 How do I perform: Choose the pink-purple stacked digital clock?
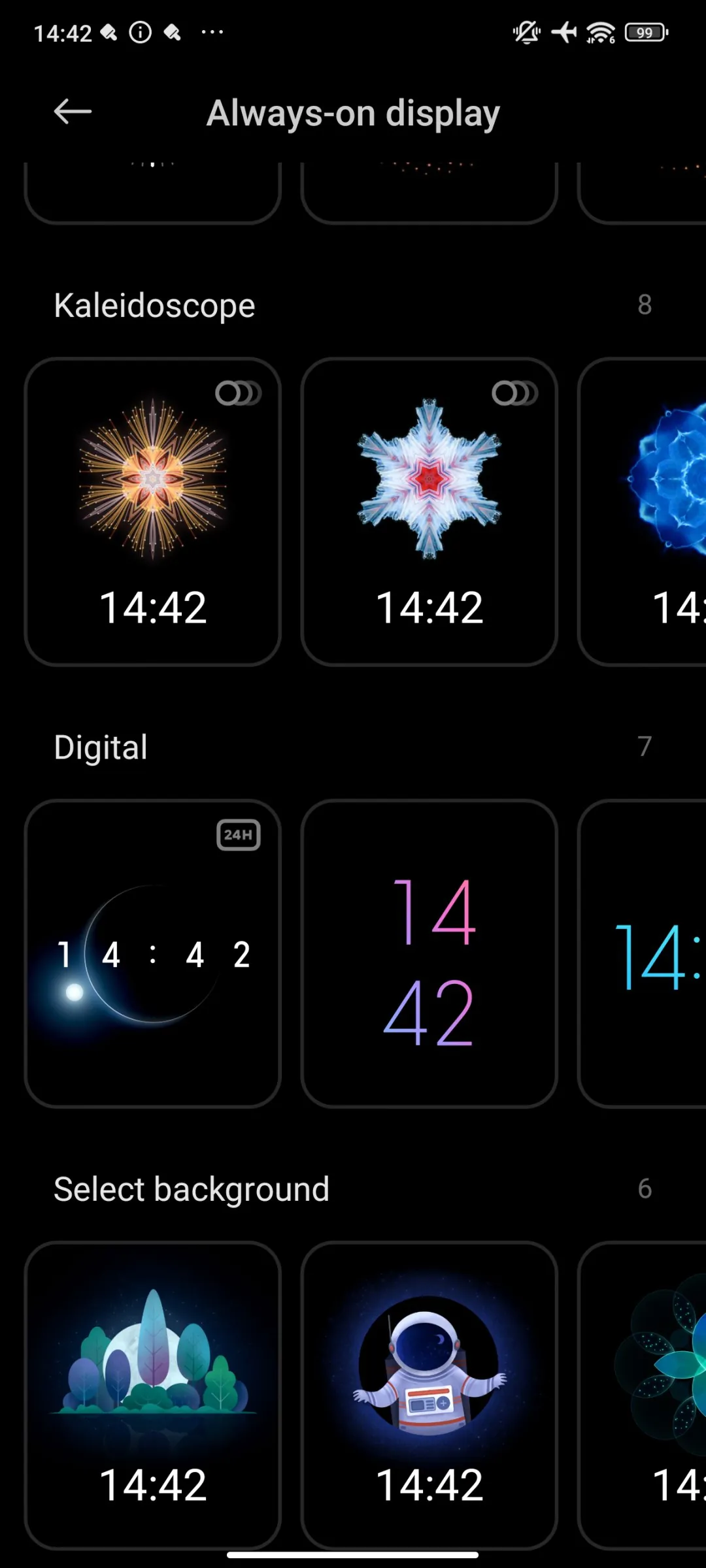point(429,954)
